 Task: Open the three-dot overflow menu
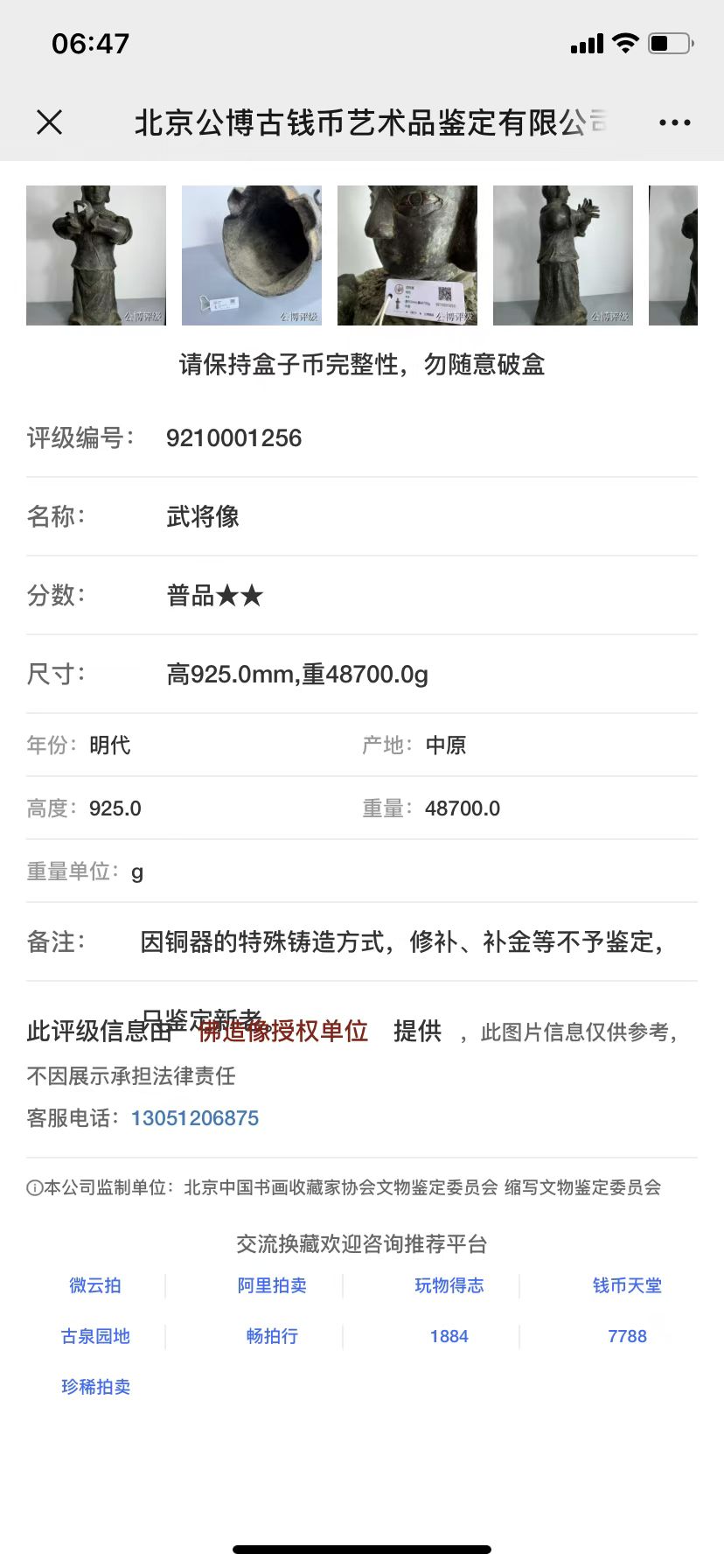(x=674, y=122)
